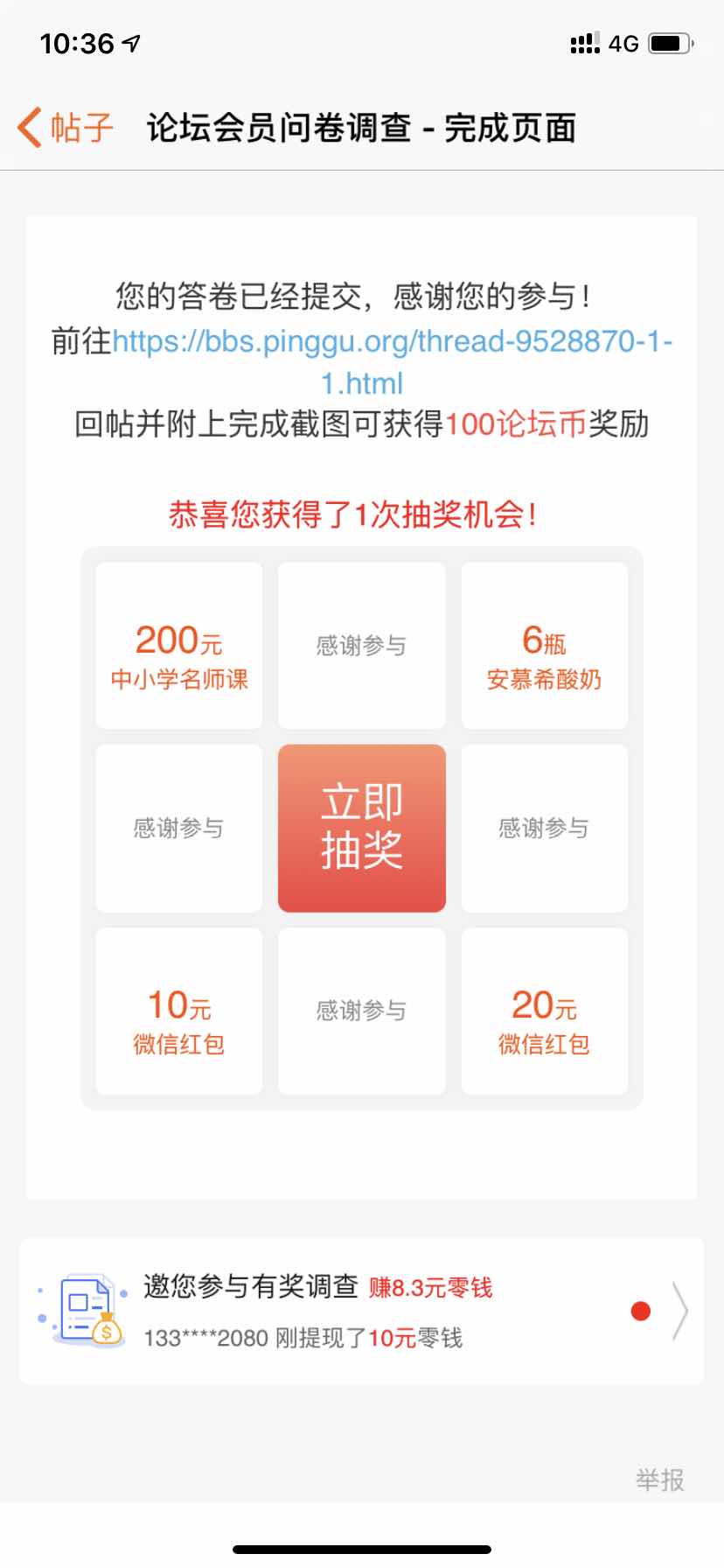Go back to 帖子
This screenshot has height=1568, width=724.
[x=66, y=128]
